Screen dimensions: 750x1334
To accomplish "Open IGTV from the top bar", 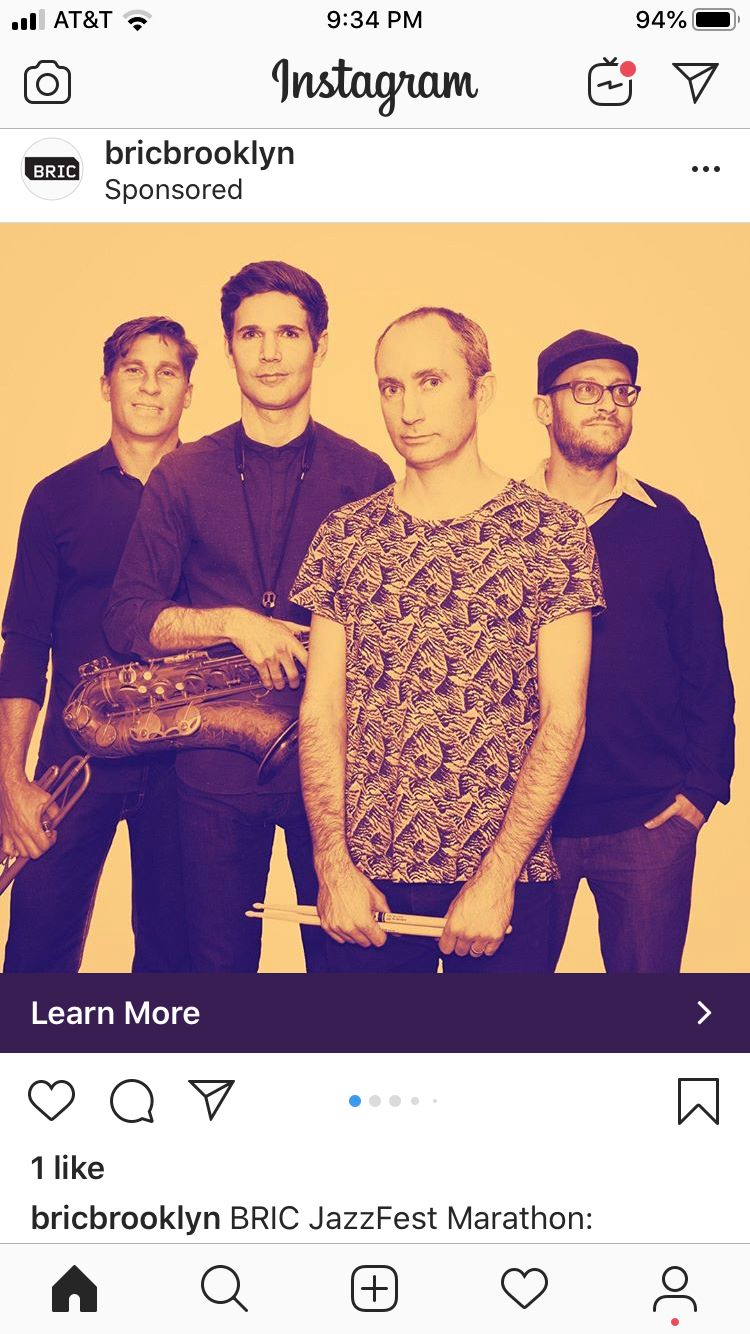I will click(610, 83).
